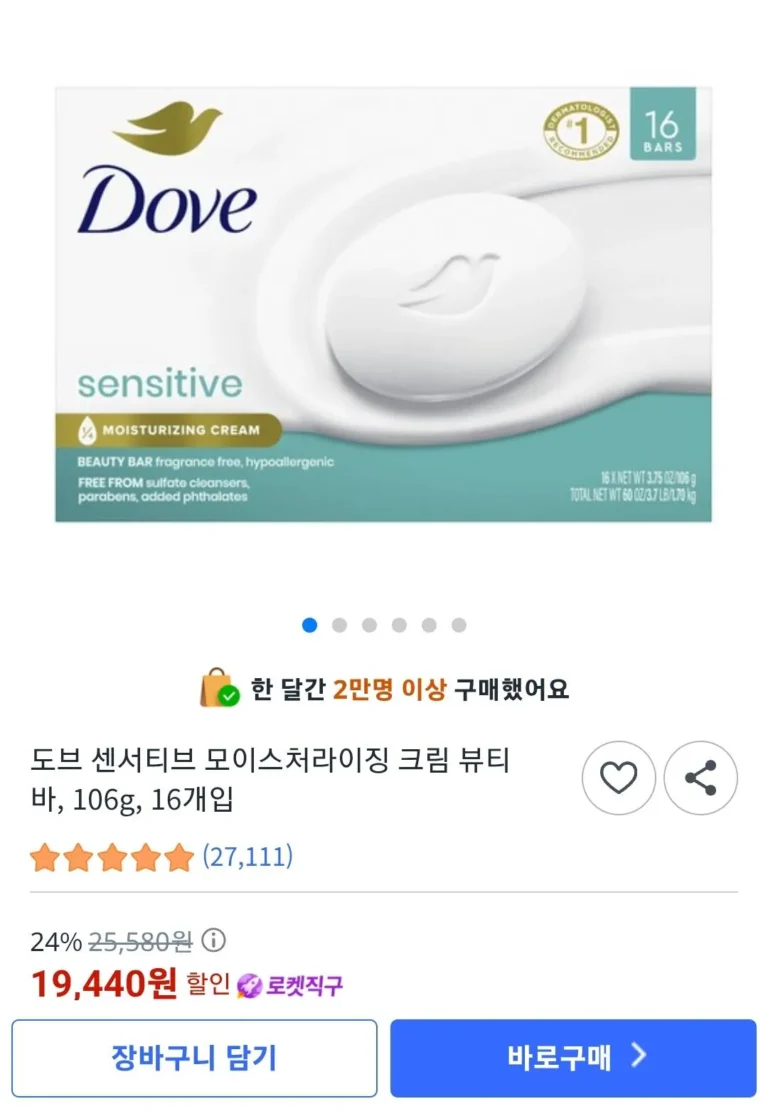Jump to the second image indicator dot
The width and height of the screenshot is (768, 1116).
point(340,625)
